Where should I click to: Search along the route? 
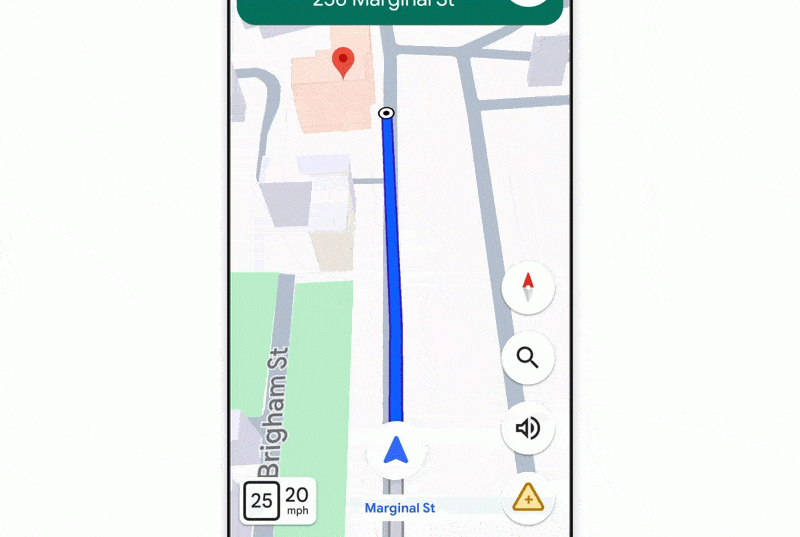pyautogui.click(x=528, y=358)
